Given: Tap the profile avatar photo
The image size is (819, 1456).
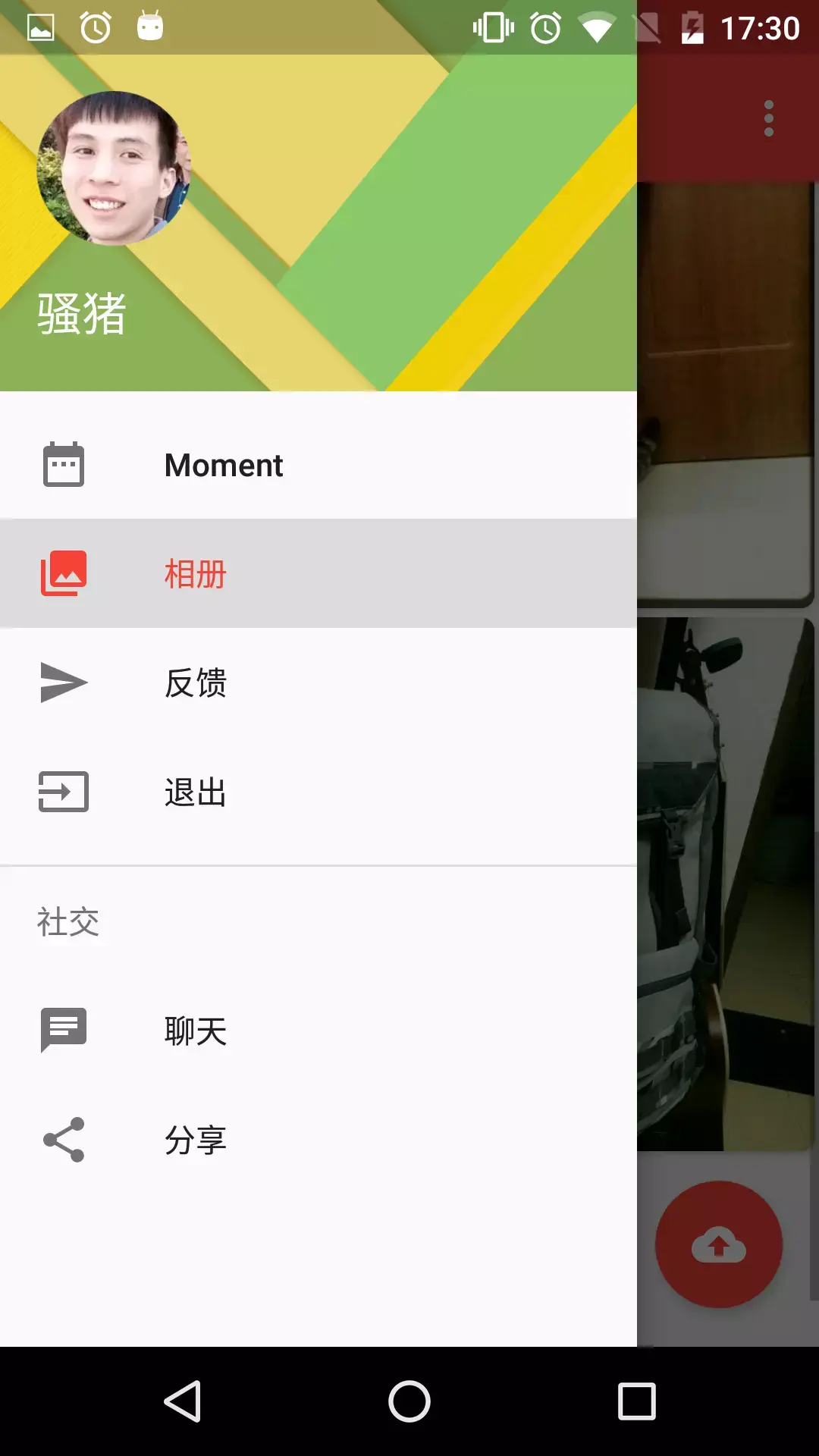Looking at the screenshot, I should (x=114, y=168).
